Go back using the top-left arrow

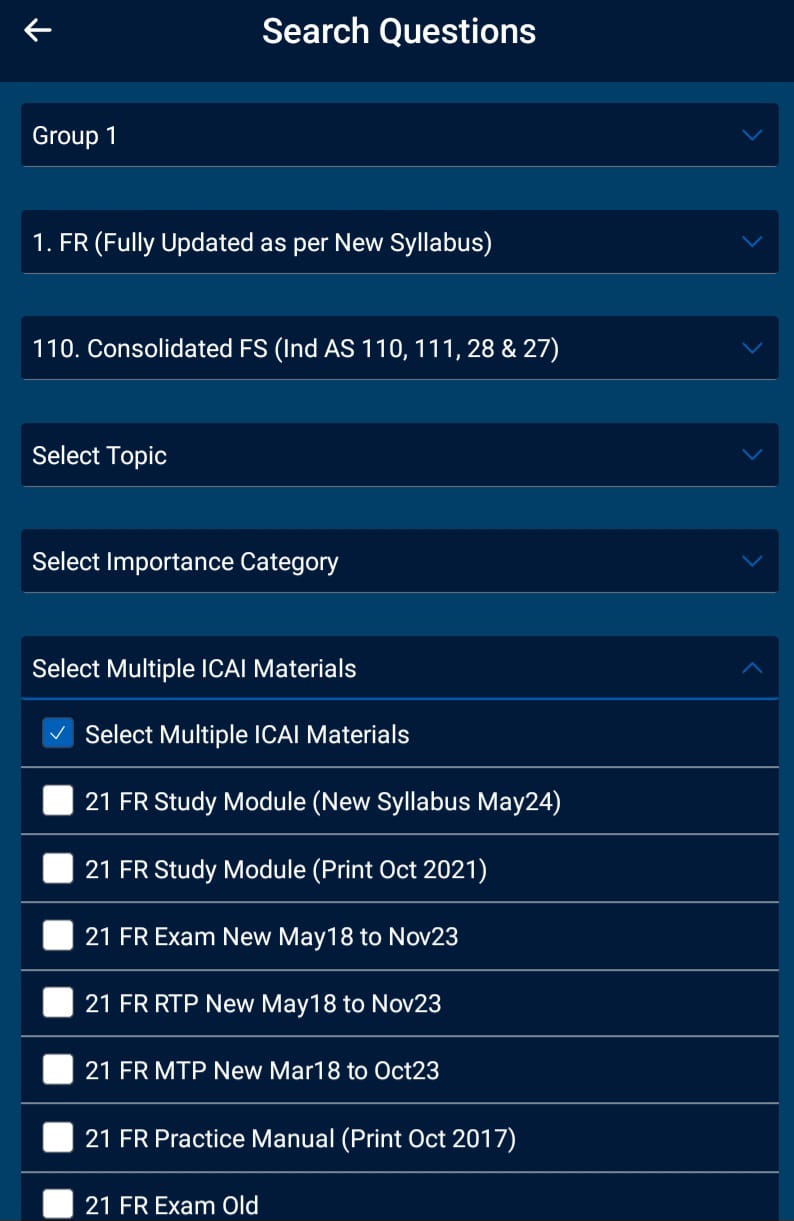click(x=38, y=31)
